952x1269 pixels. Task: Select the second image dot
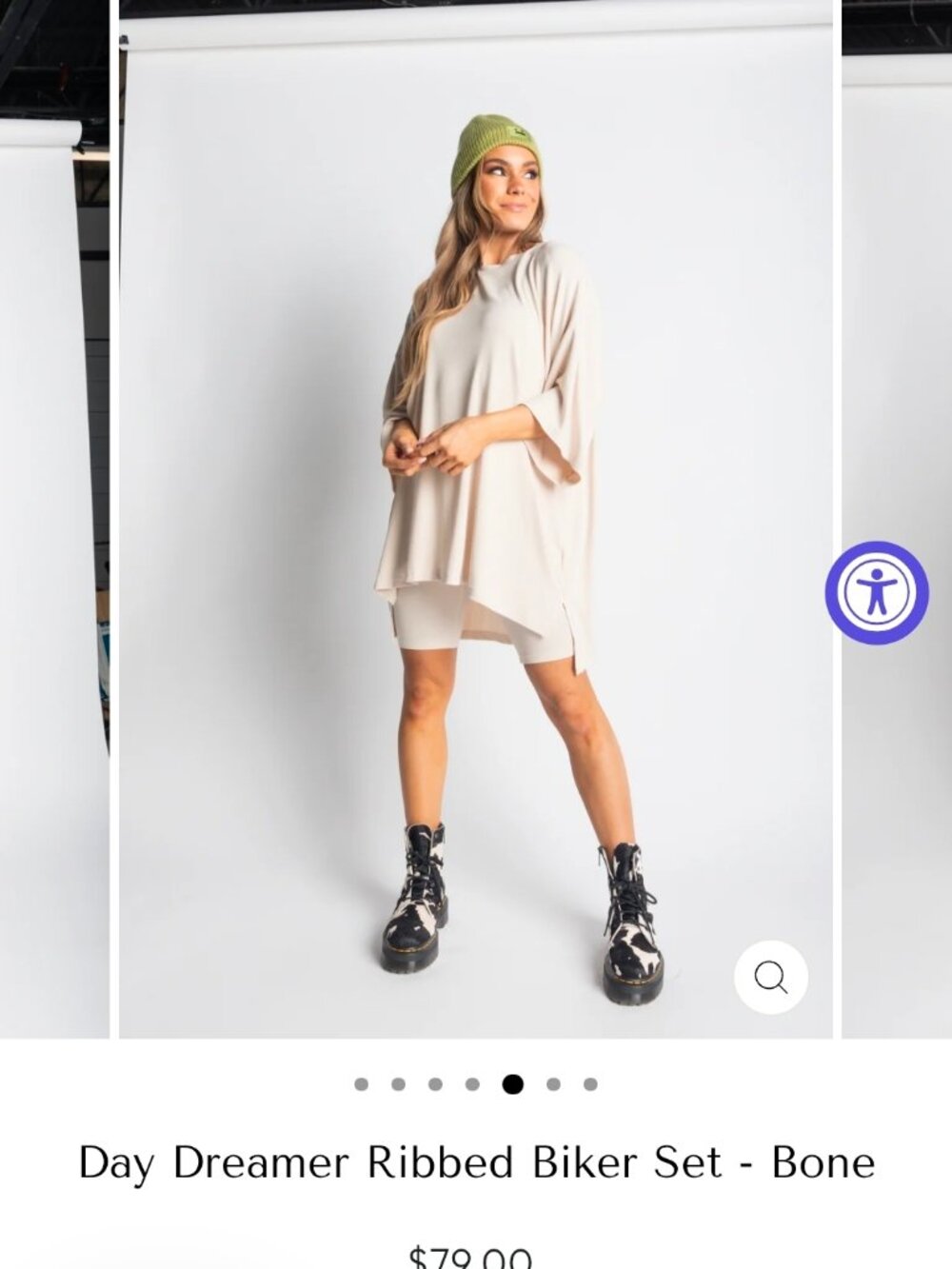pyautogui.click(x=398, y=1084)
